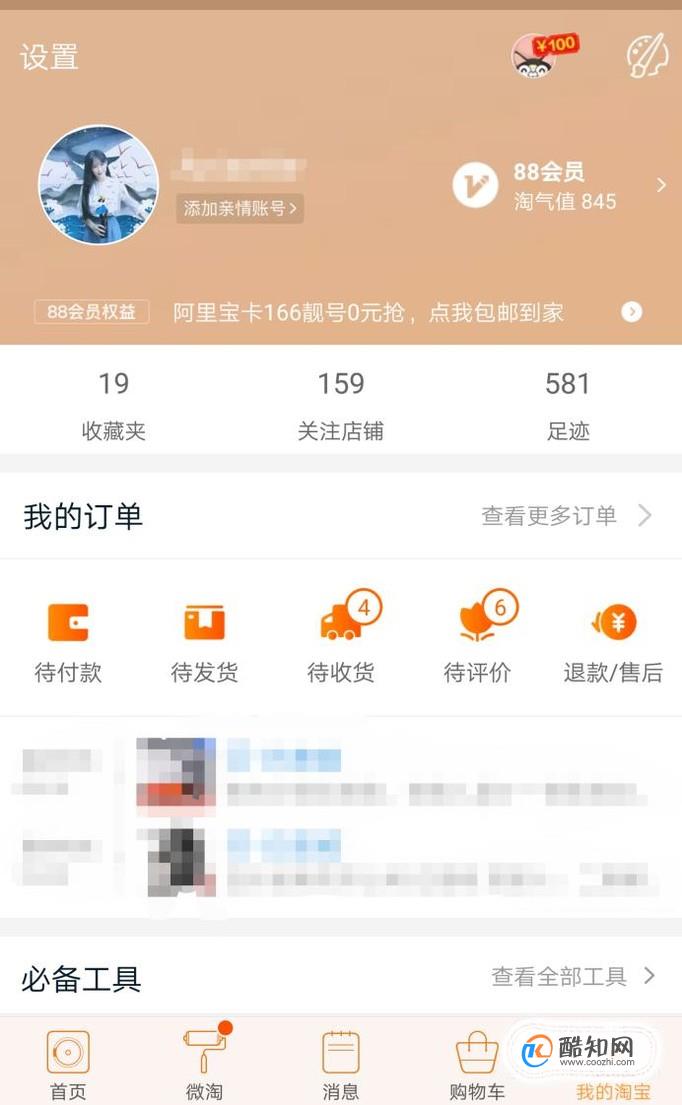Image resolution: width=682 pixels, height=1105 pixels.
Task: Tap 添加亲情账号 button
Action: pyautogui.click(x=240, y=209)
